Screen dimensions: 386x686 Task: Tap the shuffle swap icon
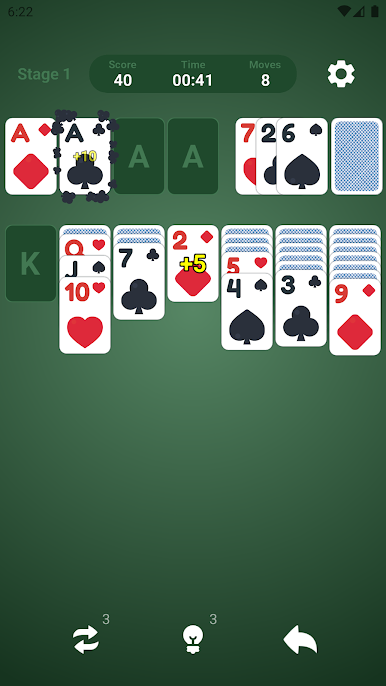tap(86, 640)
